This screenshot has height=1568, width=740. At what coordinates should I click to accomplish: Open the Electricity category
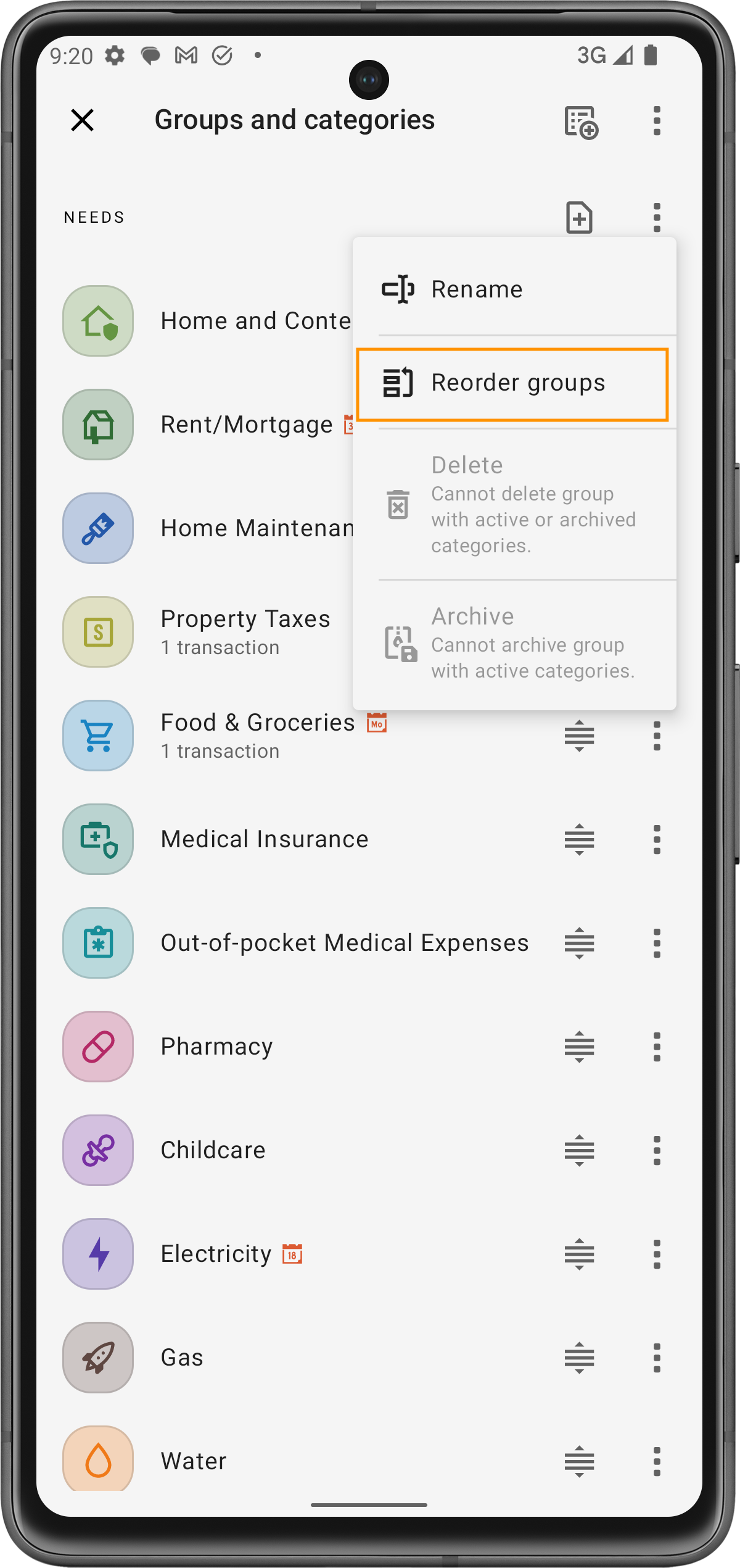click(216, 1254)
